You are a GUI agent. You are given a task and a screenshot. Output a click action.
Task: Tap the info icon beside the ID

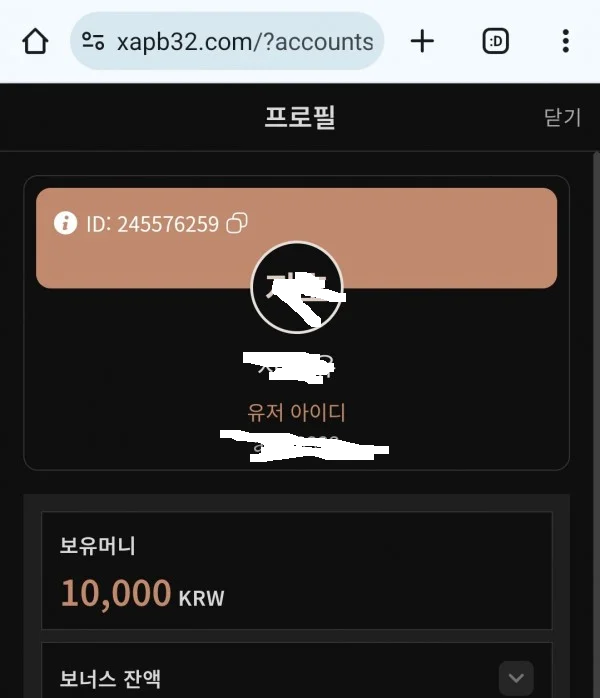point(65,223)
